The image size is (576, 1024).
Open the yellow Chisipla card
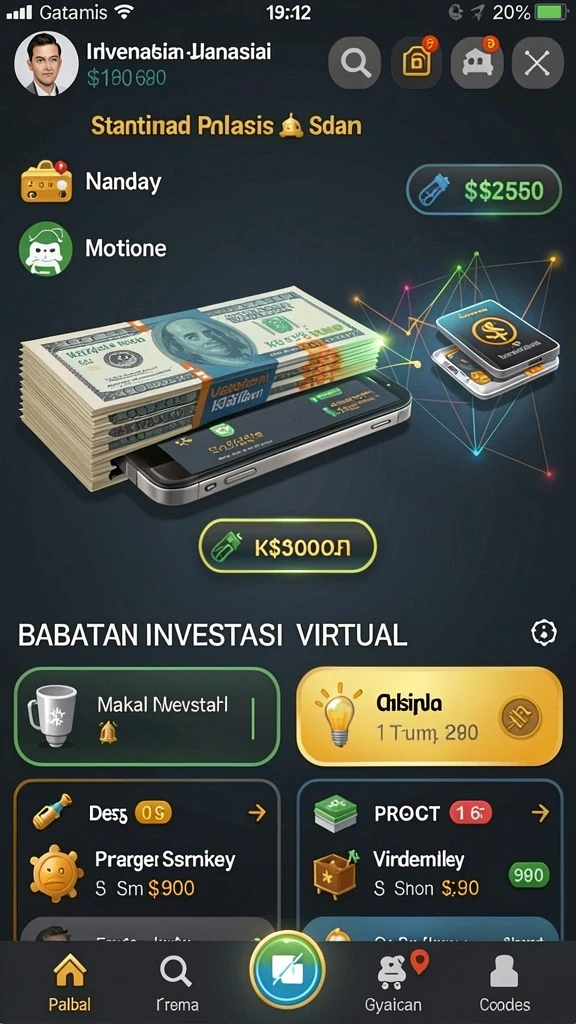tap(429, 716)
